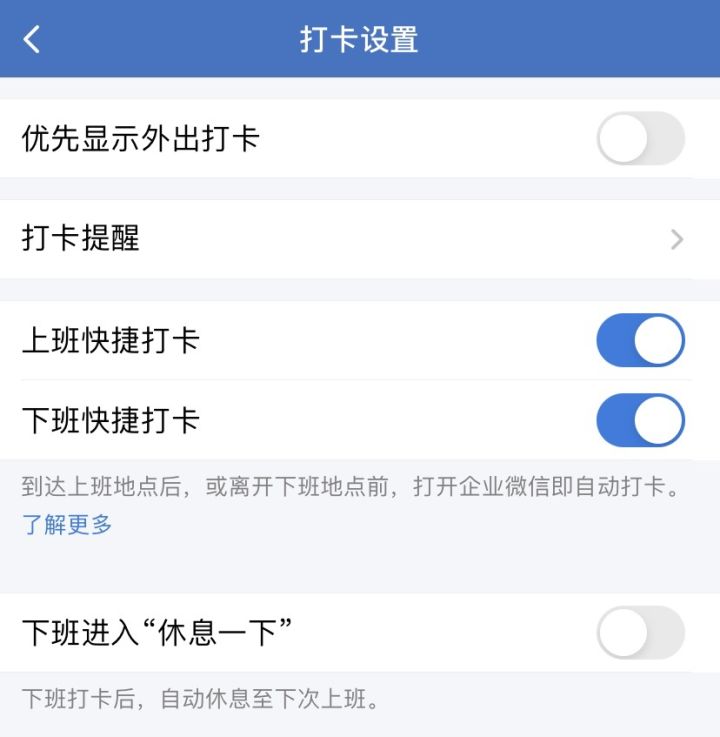Tap the 打卡设置 title bar

click(360, 40)
